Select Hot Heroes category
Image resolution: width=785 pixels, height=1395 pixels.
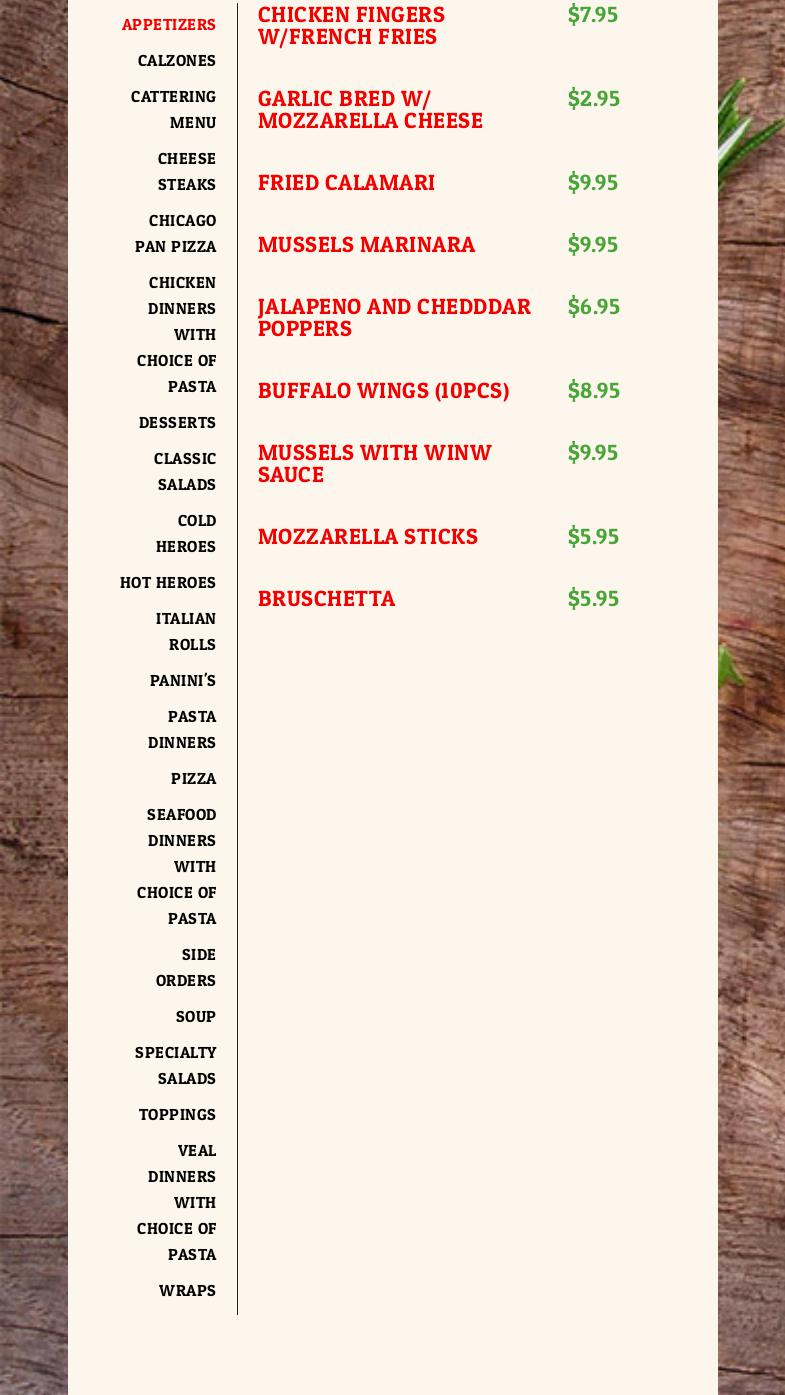point(168,582)
